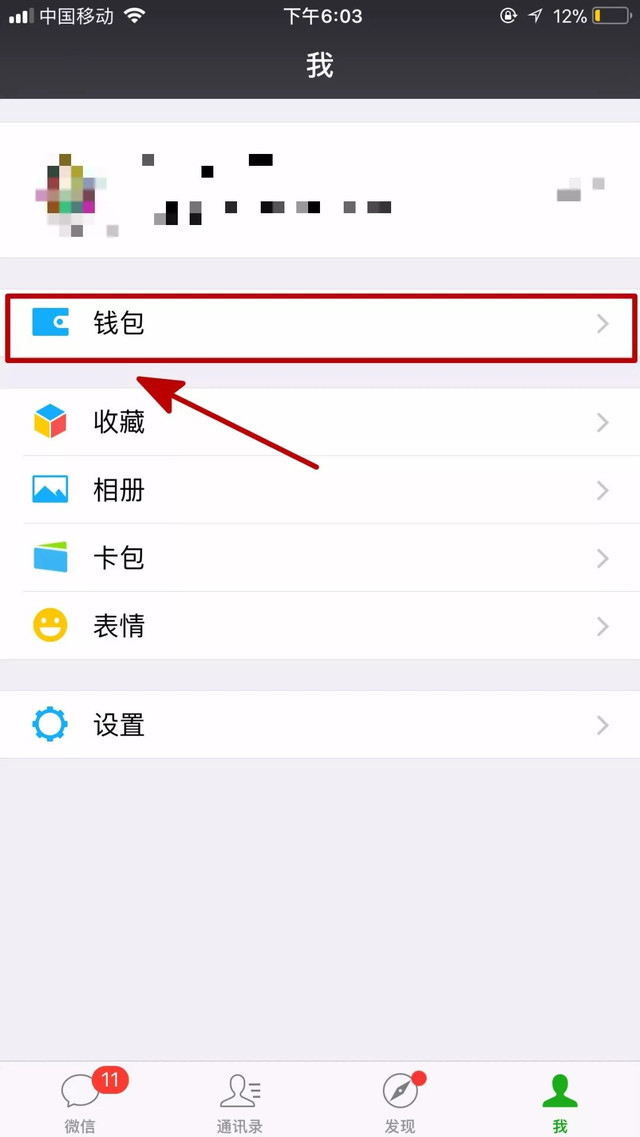The height and width of the screenshot is (1137, 640).
Task: Open the 收藏 favorites row
Action: (320, 422)
